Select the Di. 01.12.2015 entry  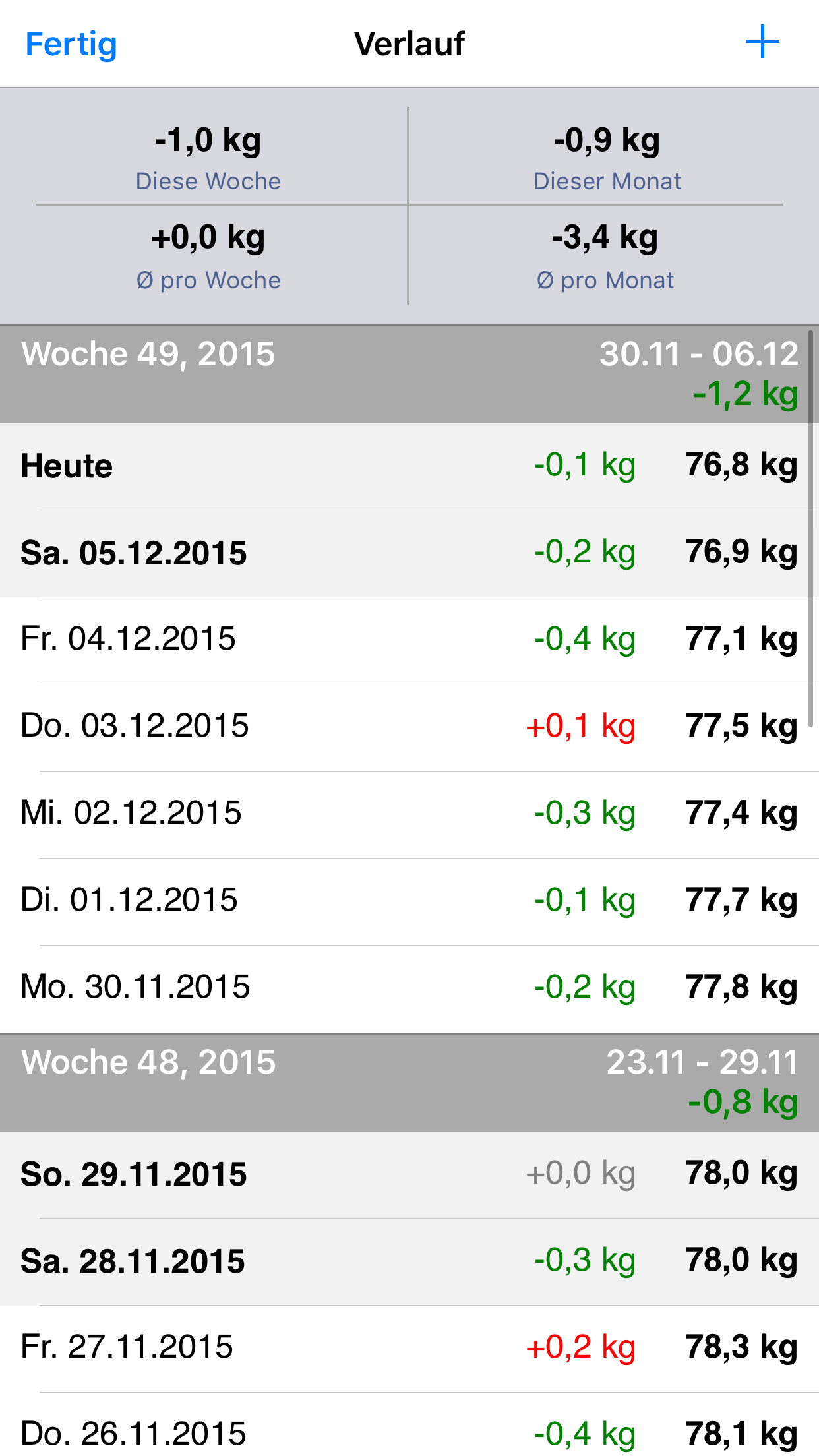[x=409, y=901]
